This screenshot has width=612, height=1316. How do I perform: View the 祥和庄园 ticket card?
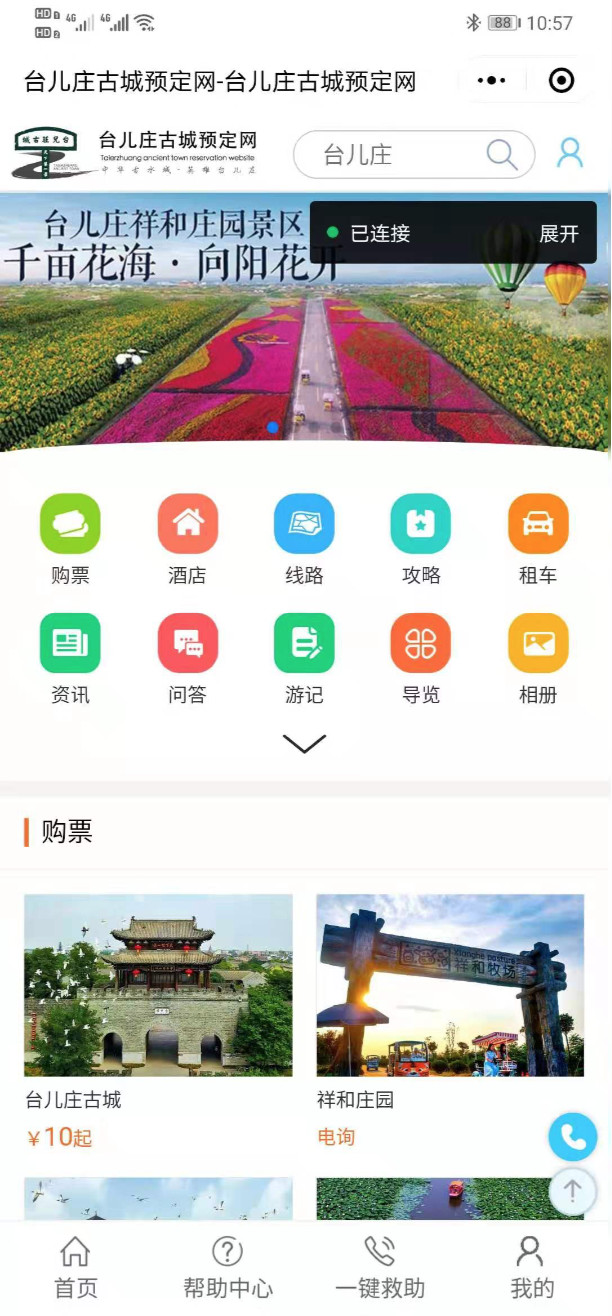(x=450, y=986)
